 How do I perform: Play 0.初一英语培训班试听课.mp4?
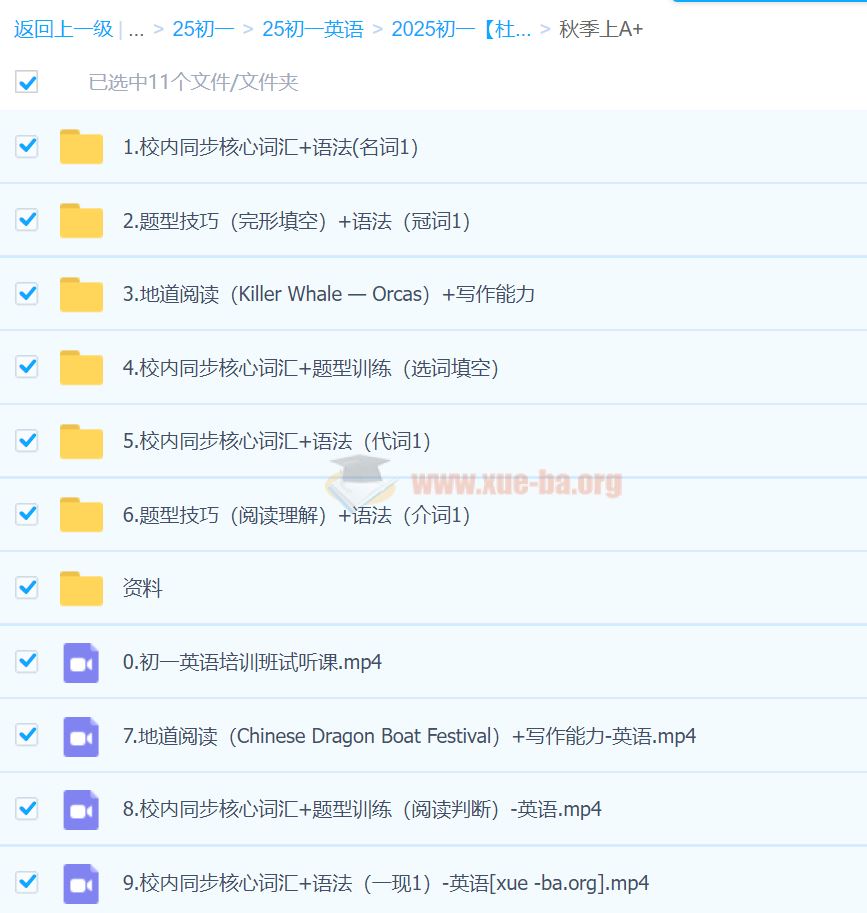(x=252, y=662)
